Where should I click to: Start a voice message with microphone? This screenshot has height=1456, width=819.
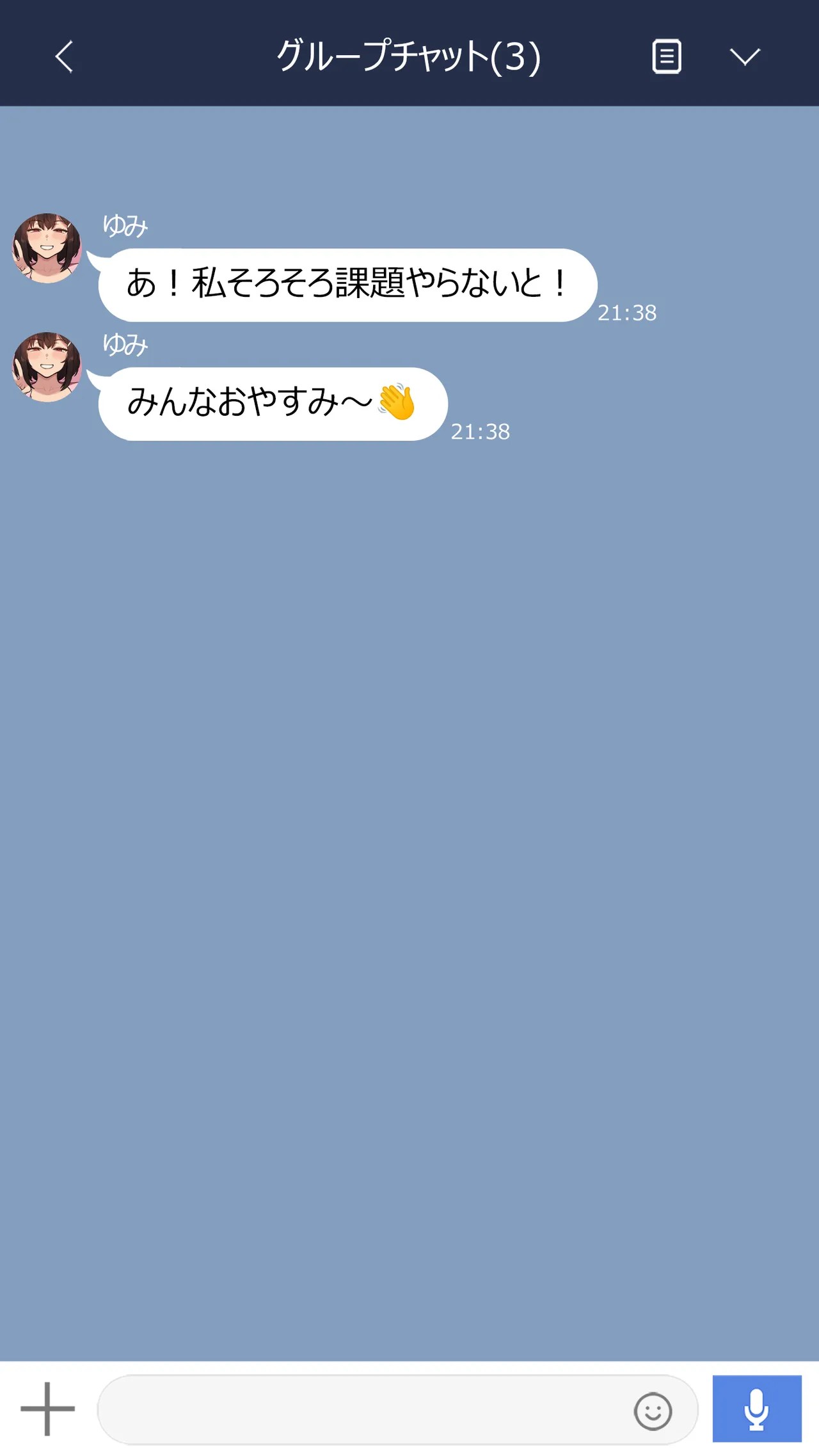(757, 1409)
